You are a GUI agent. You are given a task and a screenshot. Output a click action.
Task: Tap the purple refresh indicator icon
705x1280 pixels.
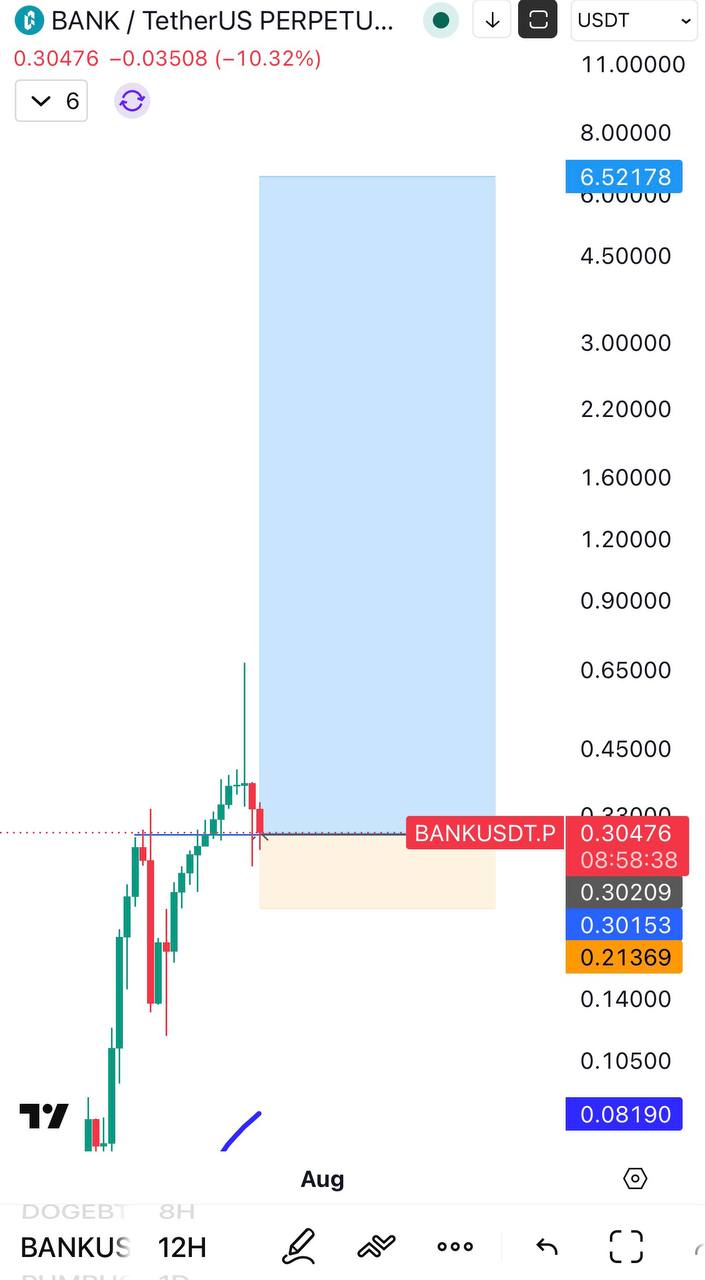132,101
